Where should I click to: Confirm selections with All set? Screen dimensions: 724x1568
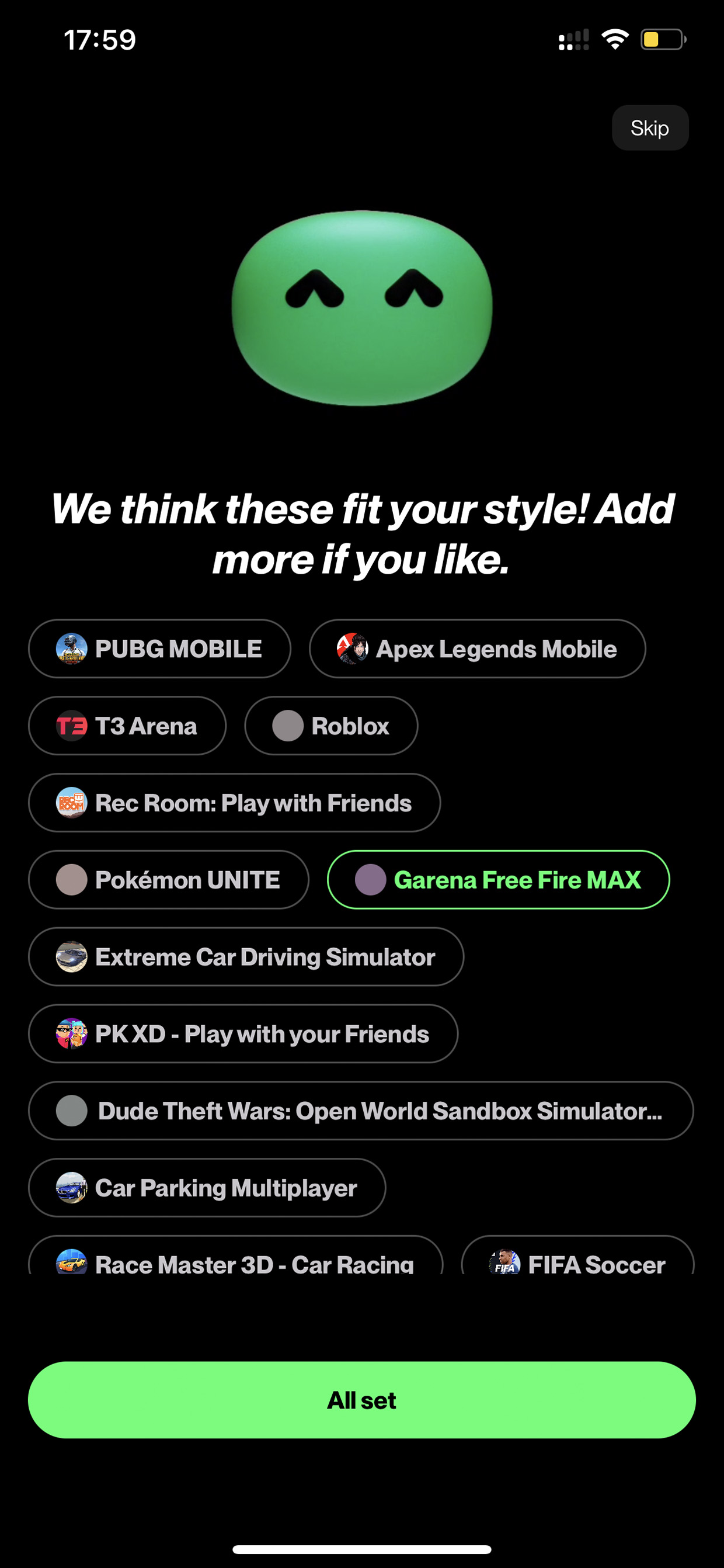tap(362, 1400)
